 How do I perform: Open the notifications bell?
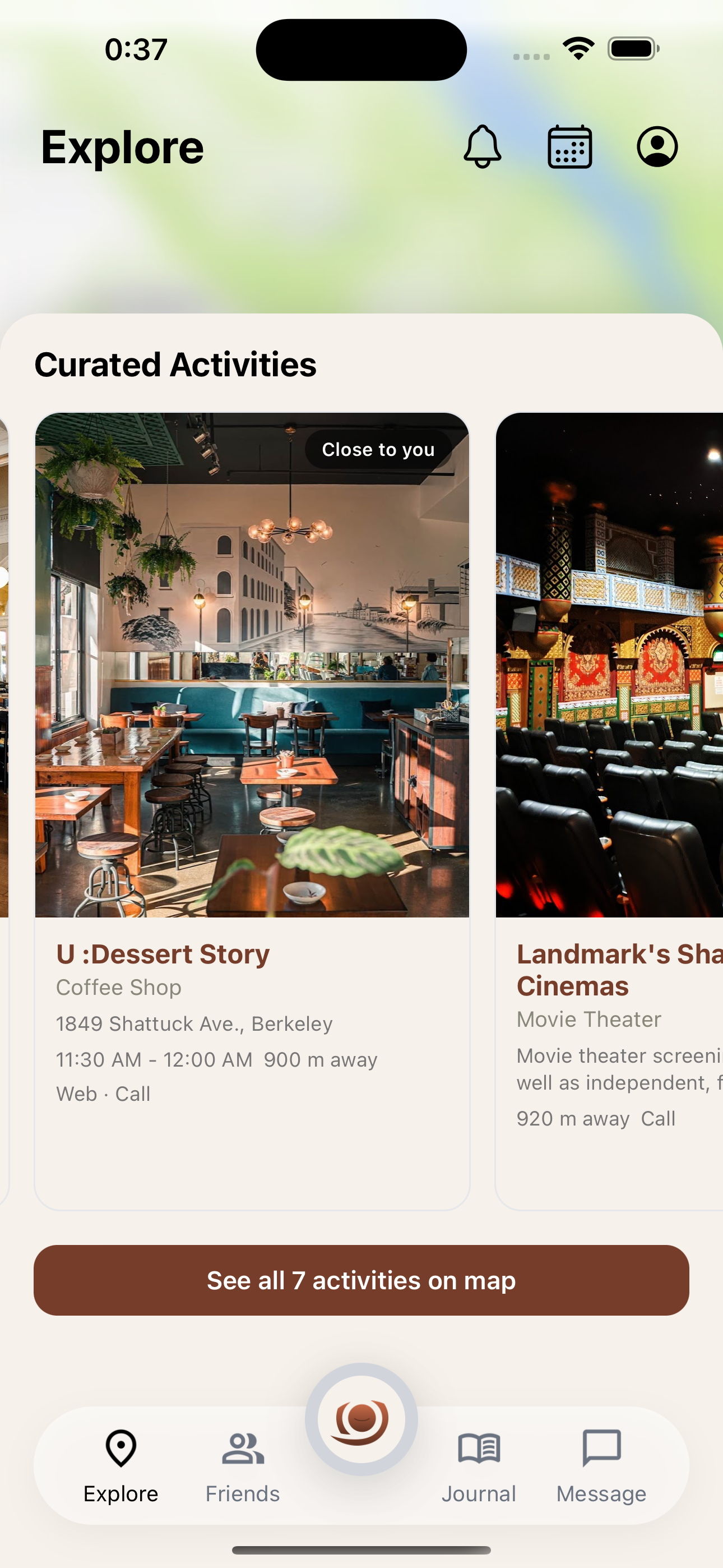(x=482, y=147)
